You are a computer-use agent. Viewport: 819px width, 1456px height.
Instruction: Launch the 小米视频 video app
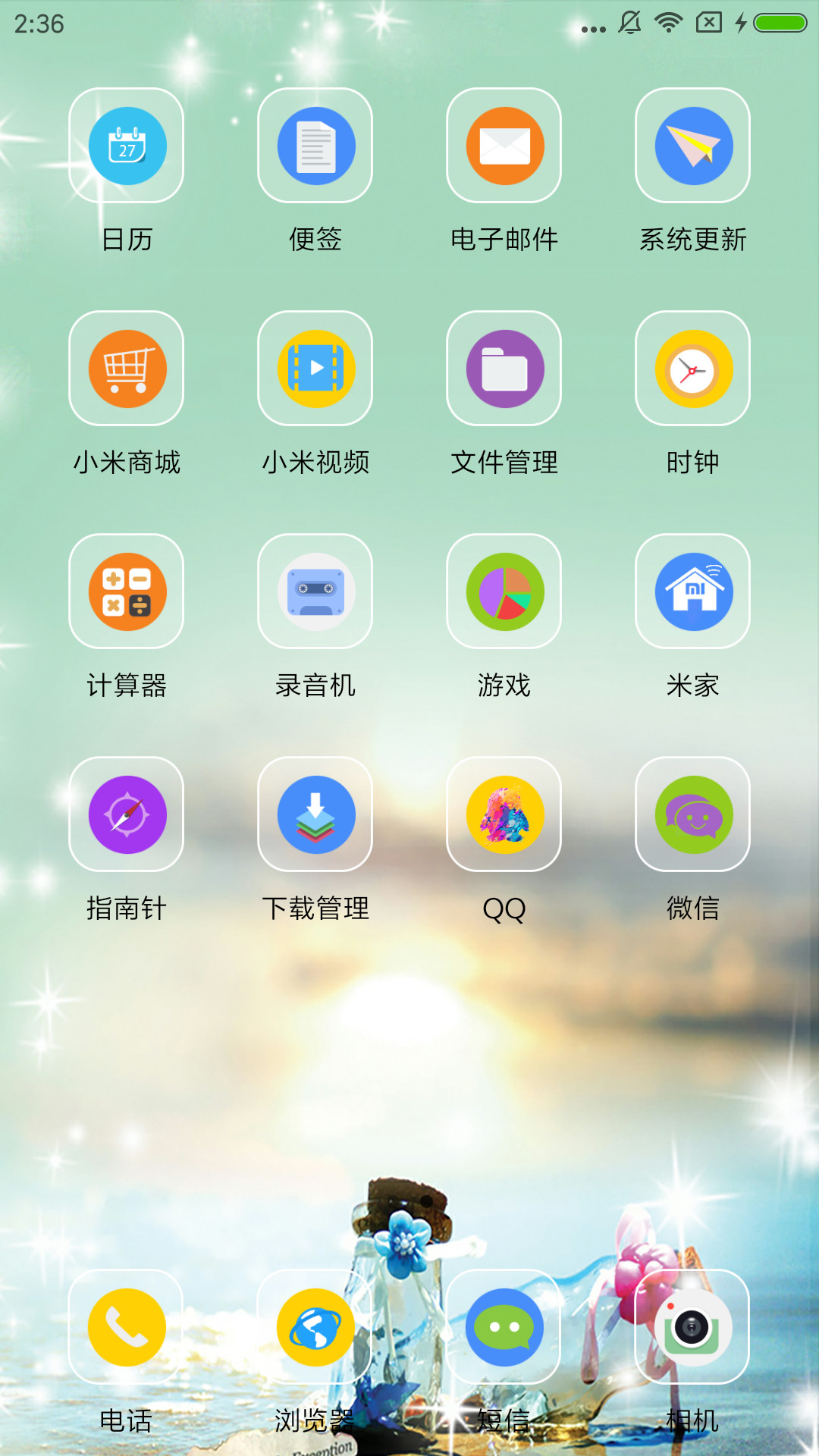click(315, 369)
